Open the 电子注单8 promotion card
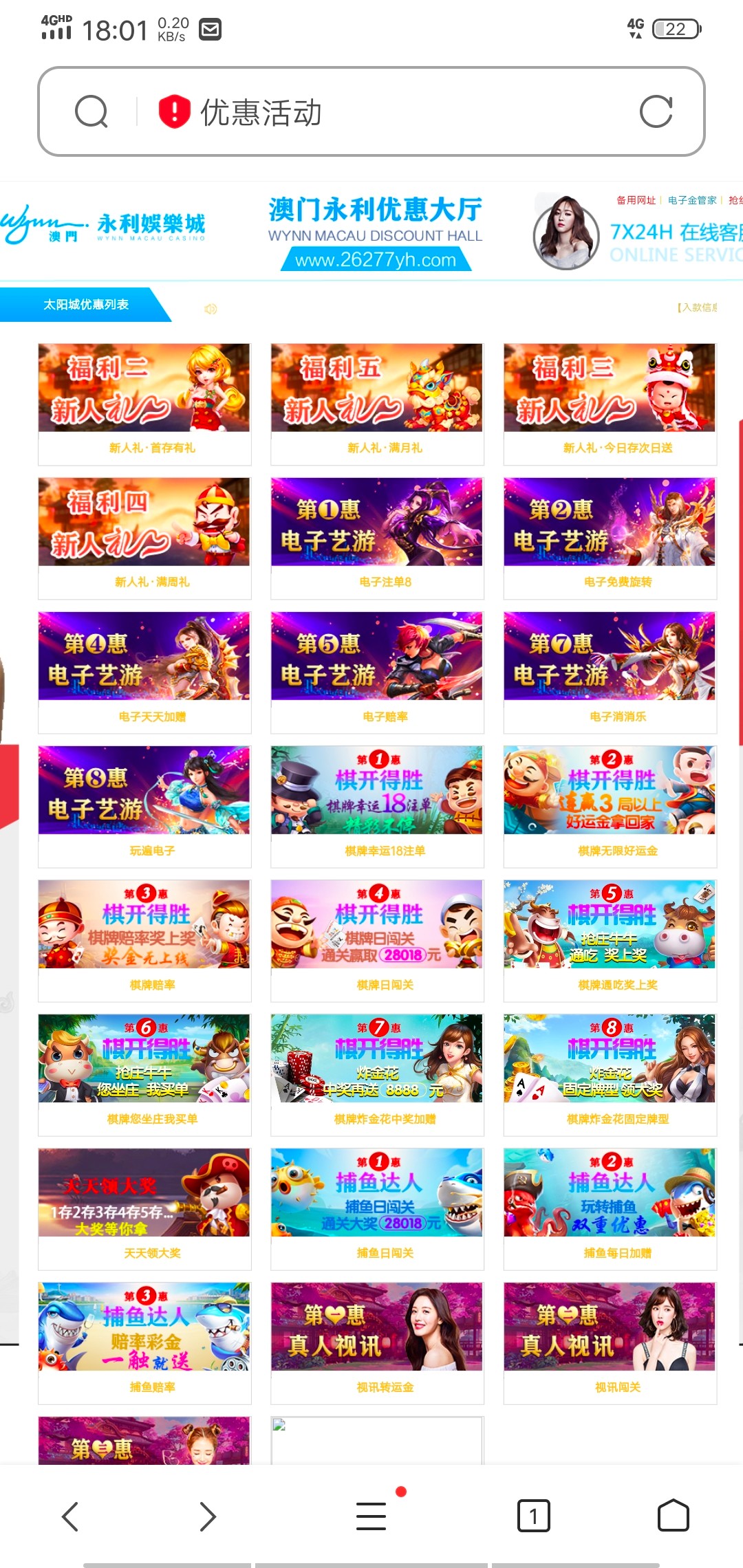Screen dimensions: 743x1568 (377, 538)
